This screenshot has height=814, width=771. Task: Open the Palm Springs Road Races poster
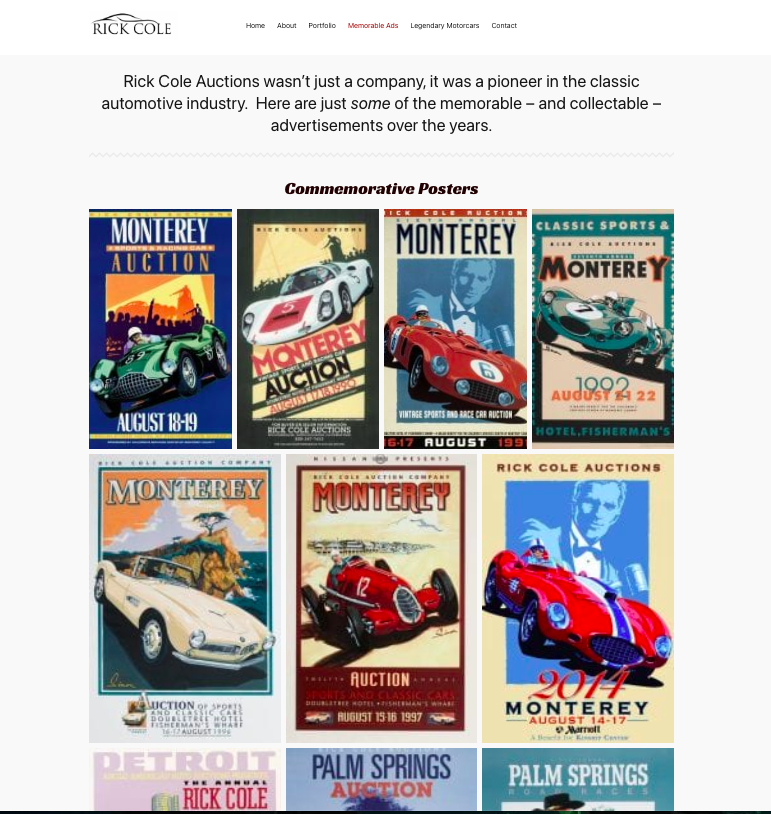coord(578,780)
